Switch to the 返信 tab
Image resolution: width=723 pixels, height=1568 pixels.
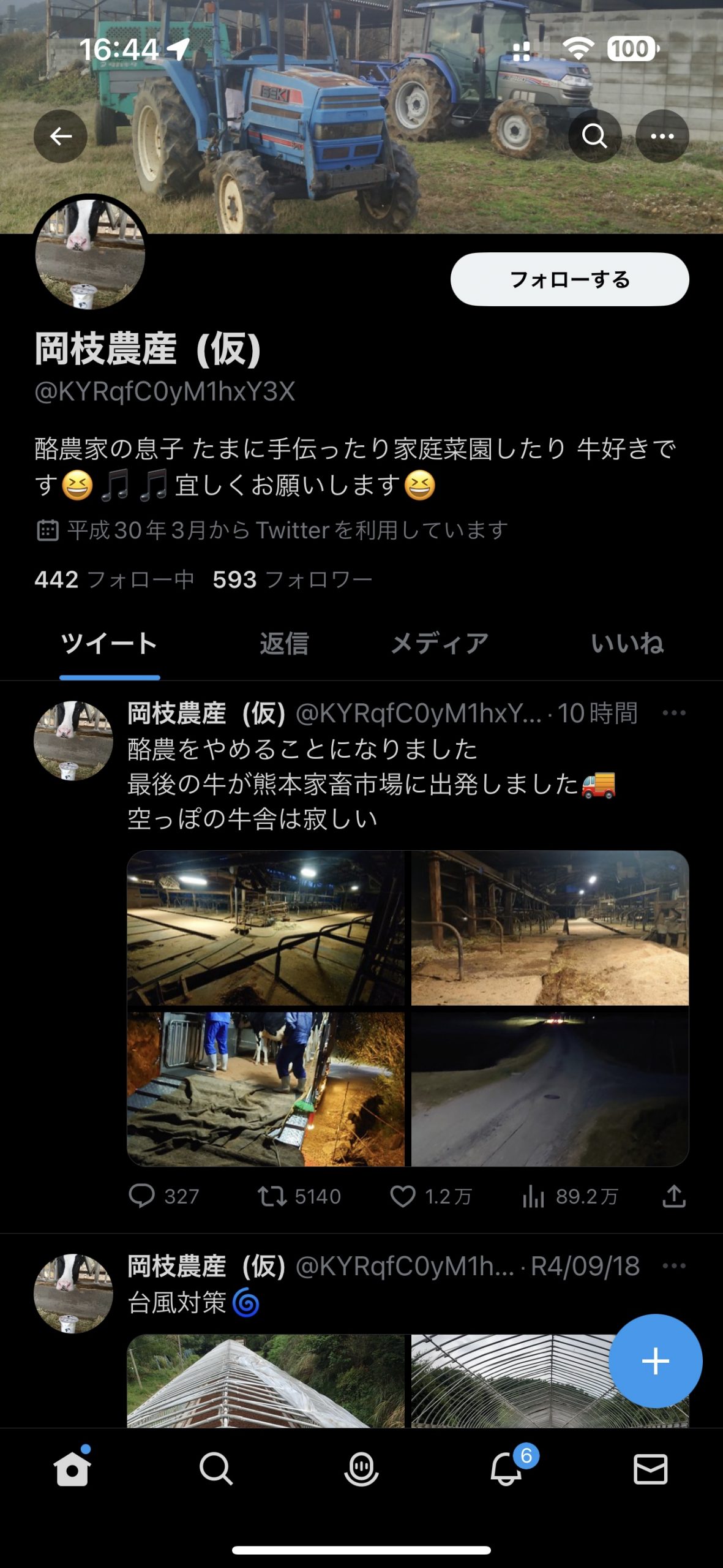pos(284,644)
